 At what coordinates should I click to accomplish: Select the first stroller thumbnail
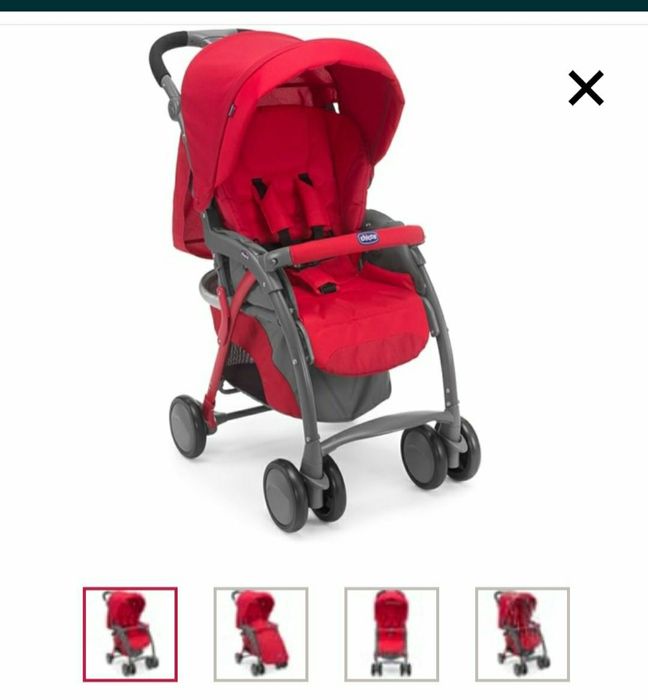pos(130,634)
